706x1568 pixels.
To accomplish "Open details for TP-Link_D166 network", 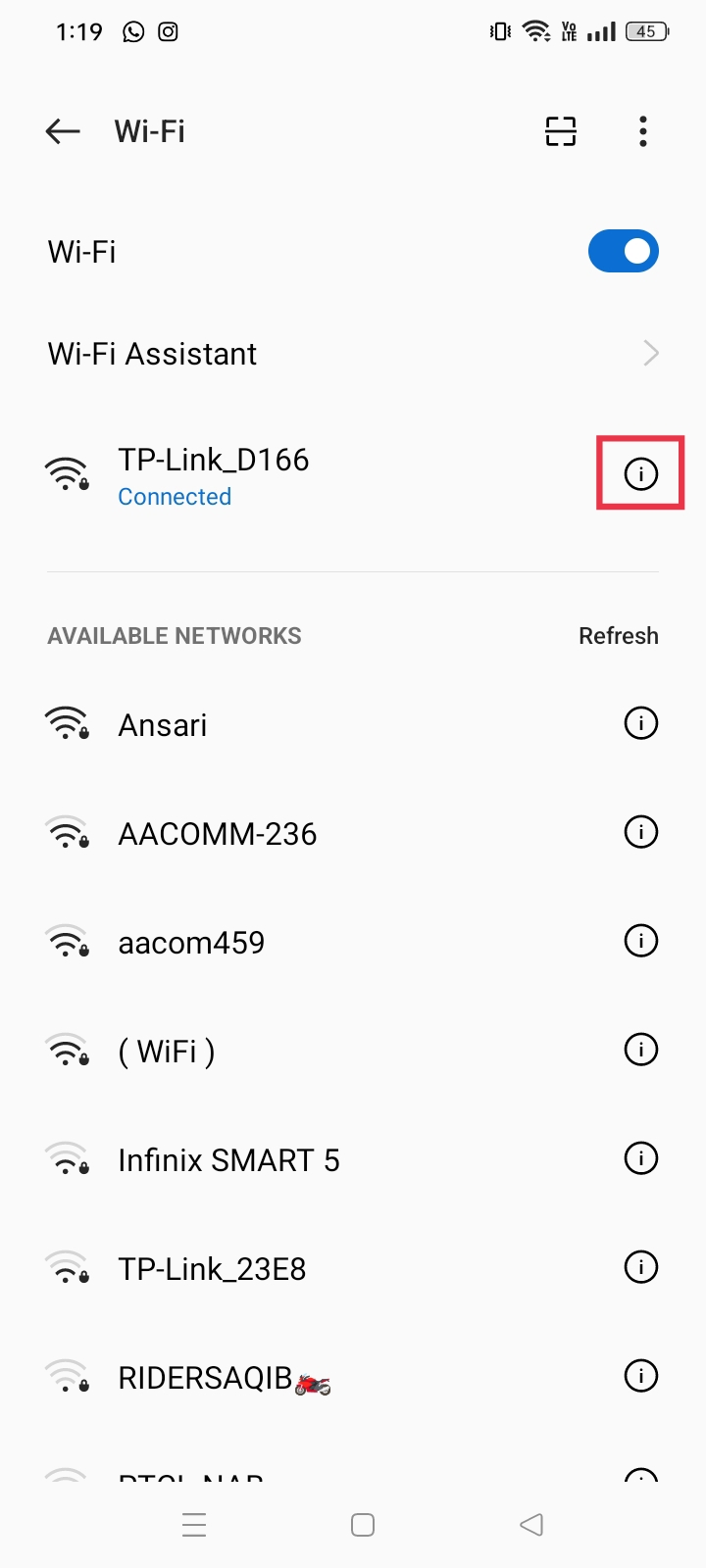I will point(640,473).
